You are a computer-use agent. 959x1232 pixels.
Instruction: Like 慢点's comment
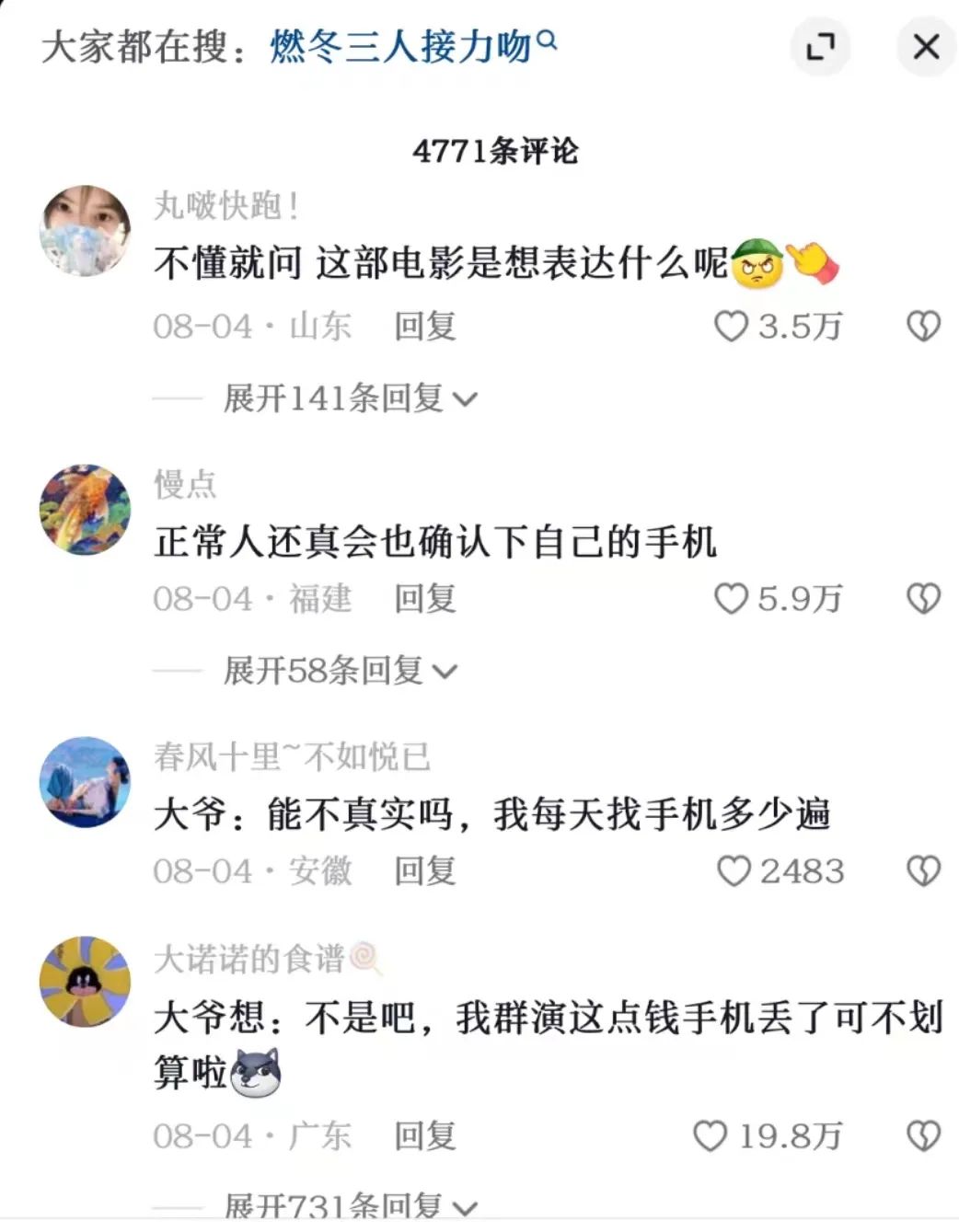coord(732,599)
